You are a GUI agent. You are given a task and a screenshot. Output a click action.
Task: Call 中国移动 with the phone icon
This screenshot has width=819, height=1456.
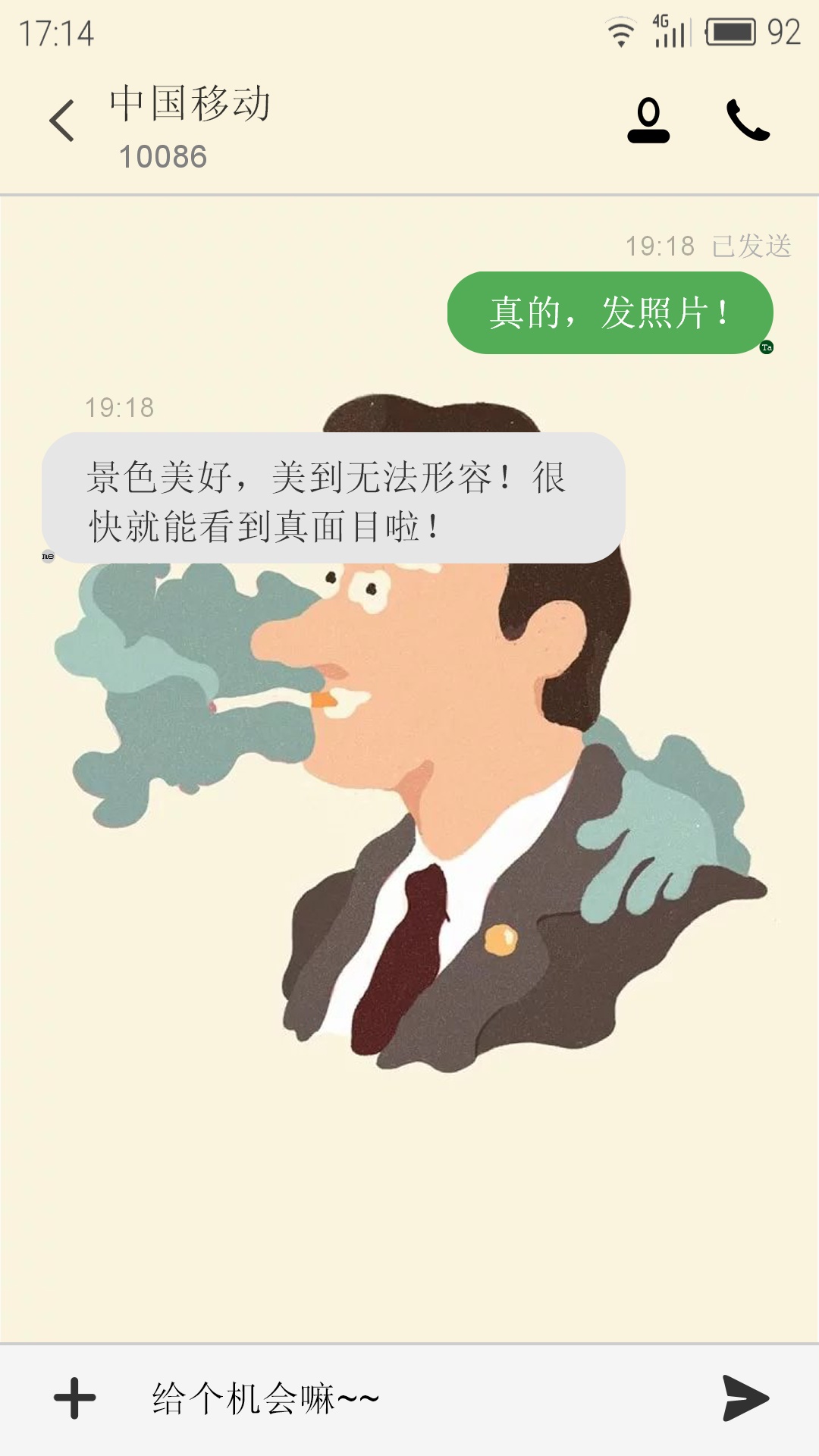748,120
